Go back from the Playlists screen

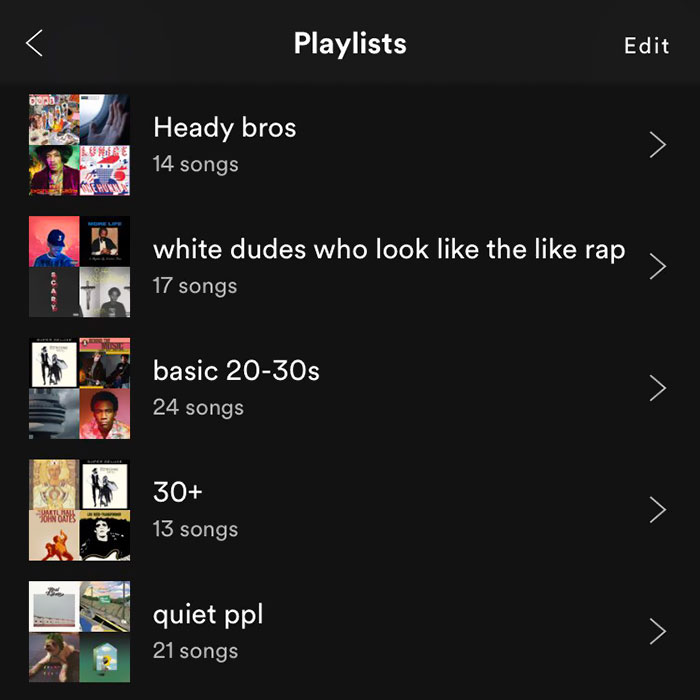click(35, 44)
